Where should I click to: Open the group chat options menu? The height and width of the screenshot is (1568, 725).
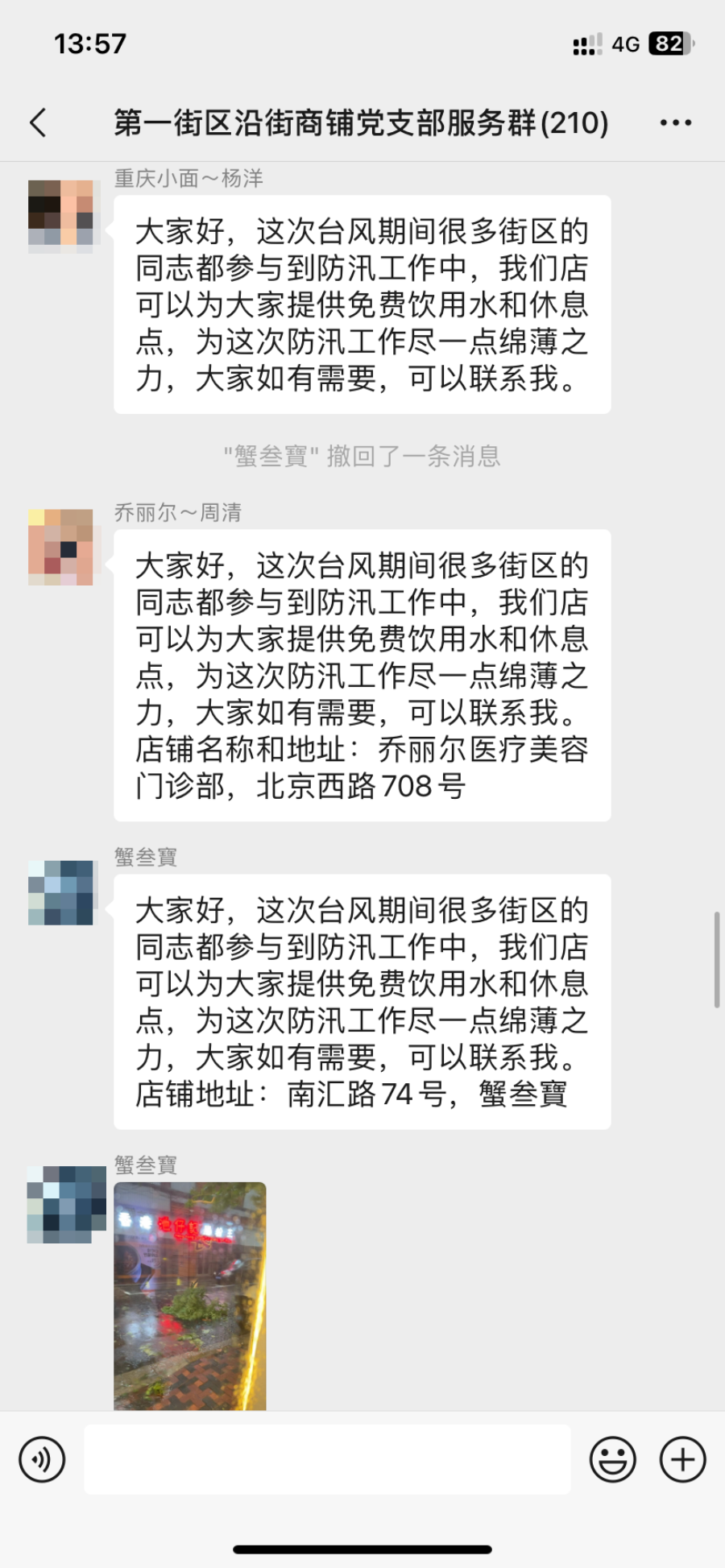(x=675, y=123)
